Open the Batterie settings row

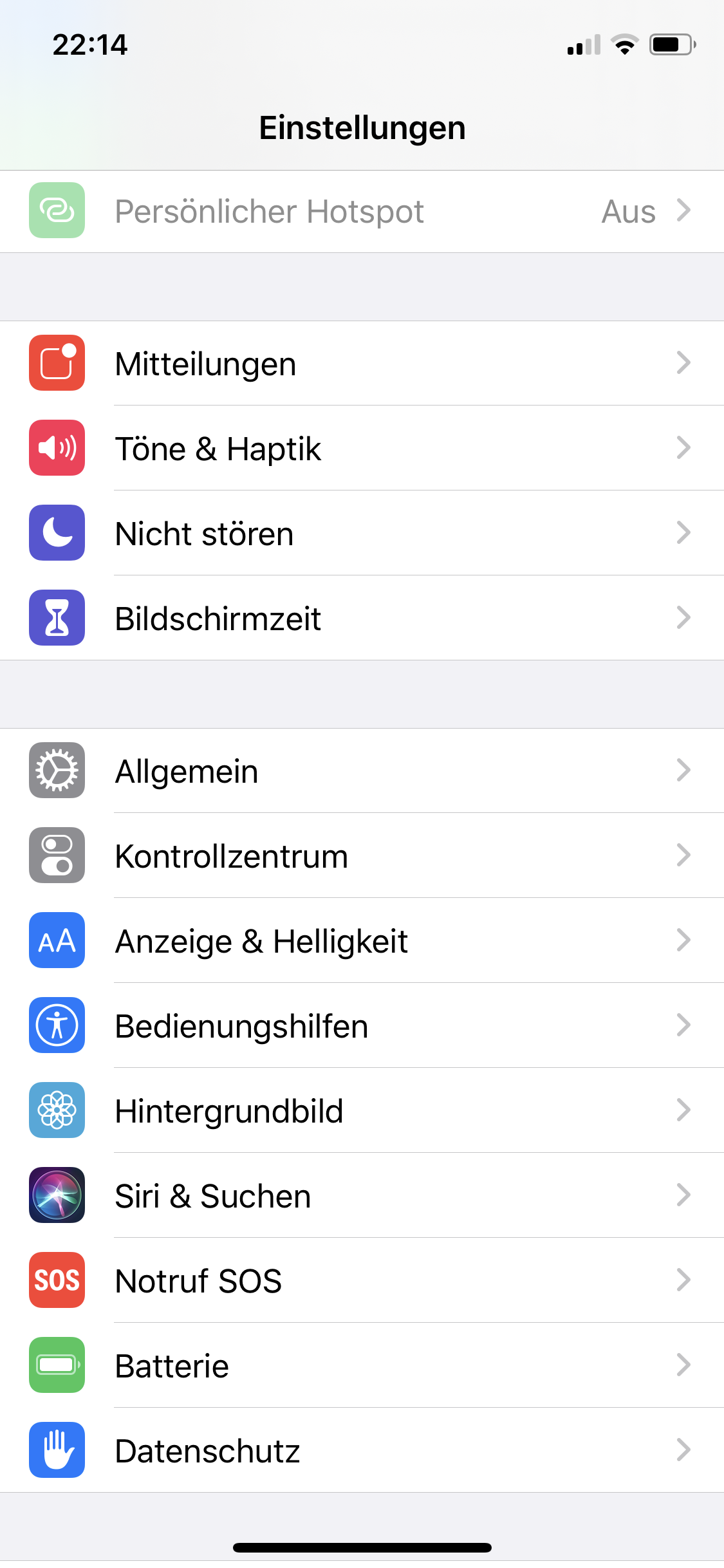pos(362,1366)
